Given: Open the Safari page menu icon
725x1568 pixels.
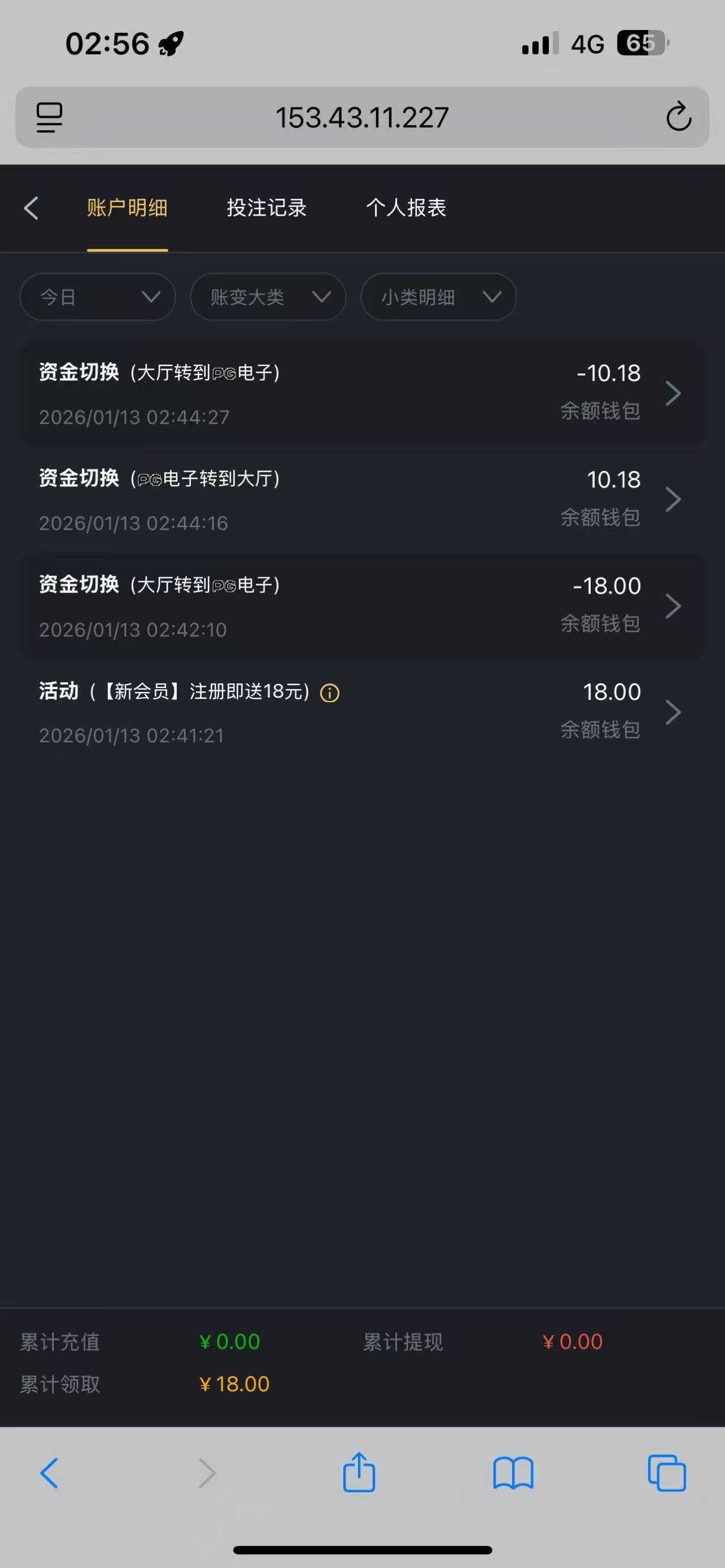Looking at the screenshot, I should click(x=49, y=117).
